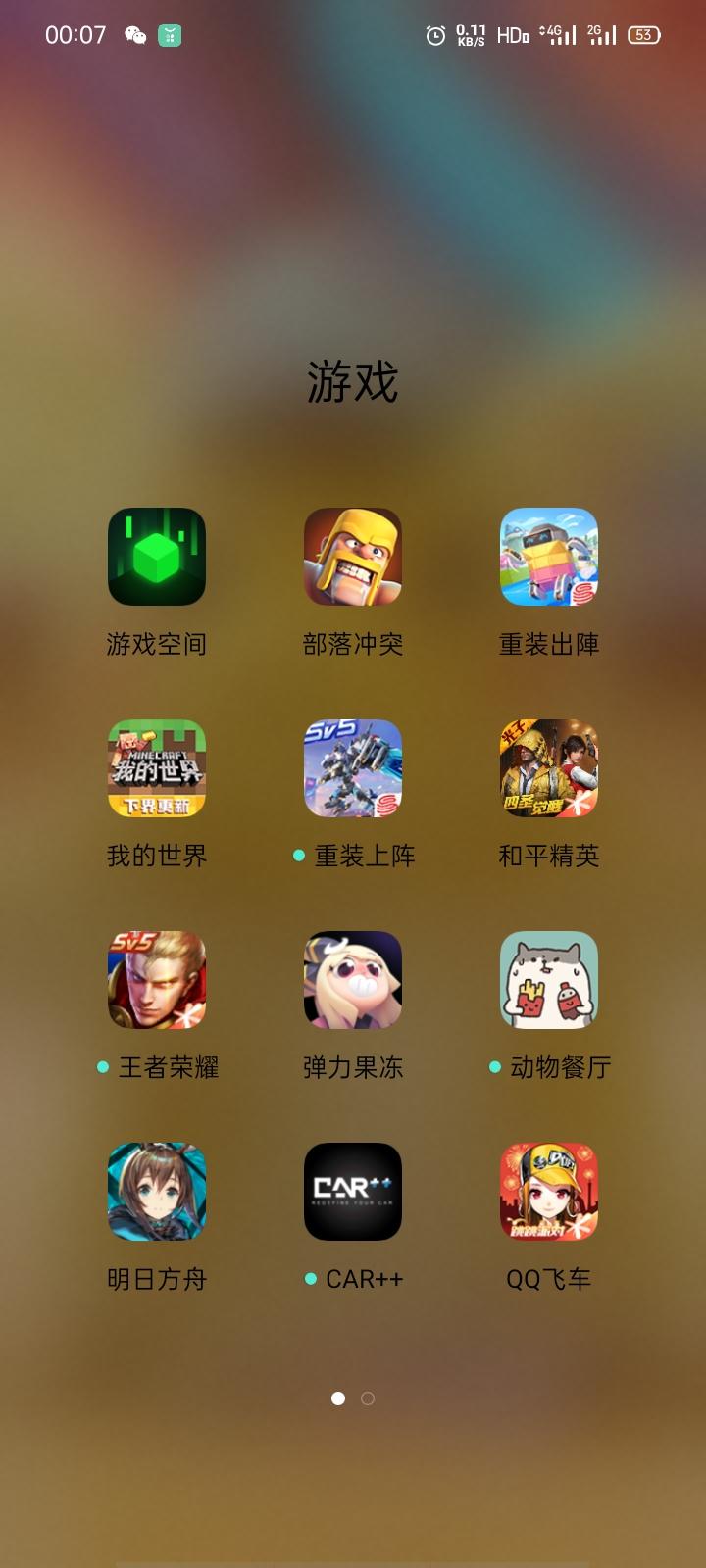This screenshot has height=1568, width=706.
Task: Open 重装上阵 with the new-content dot
Action: click(x=353, y=768)
